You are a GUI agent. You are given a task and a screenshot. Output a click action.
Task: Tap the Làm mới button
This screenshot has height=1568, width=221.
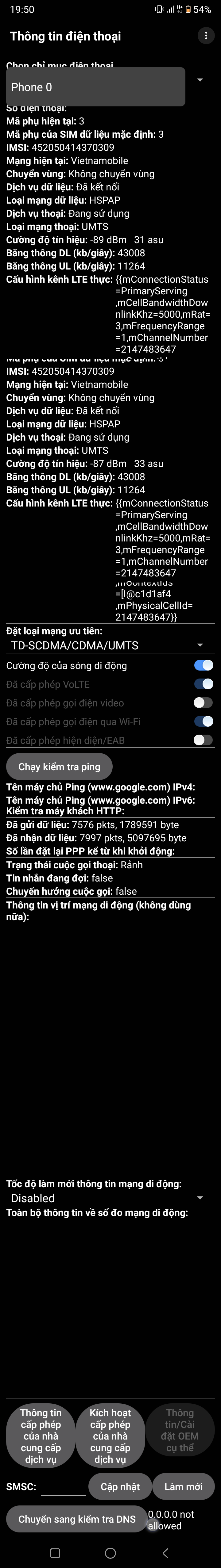(x=183, y=1486)
